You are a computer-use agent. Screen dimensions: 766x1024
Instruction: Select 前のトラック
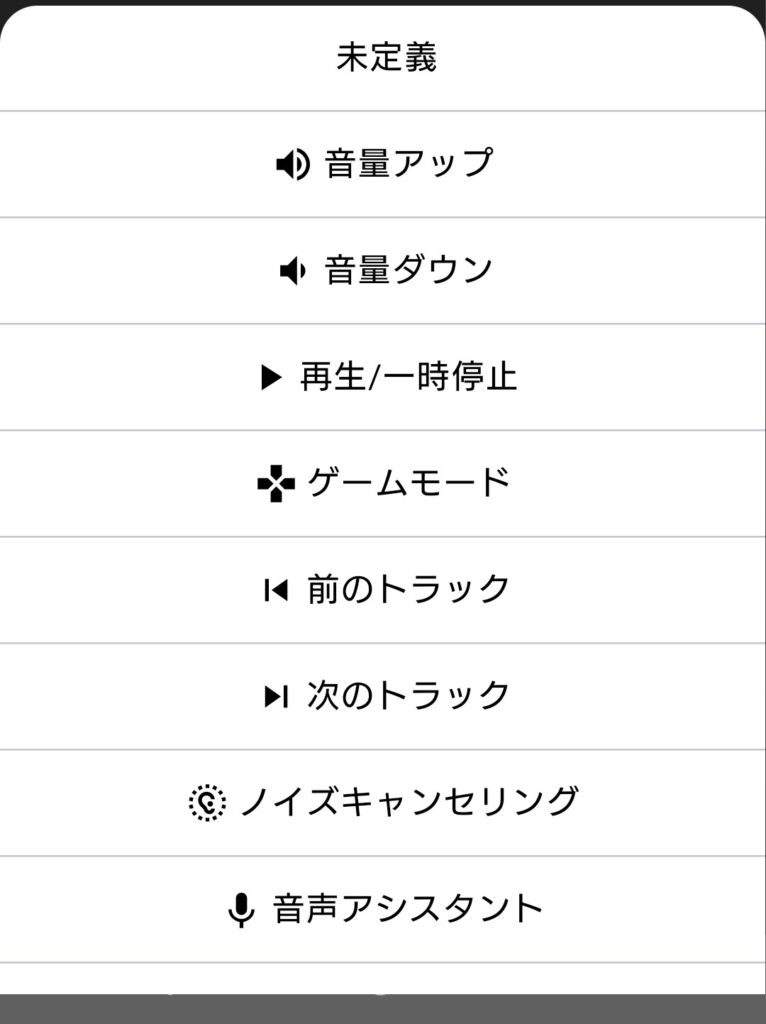tap(385, 590)
